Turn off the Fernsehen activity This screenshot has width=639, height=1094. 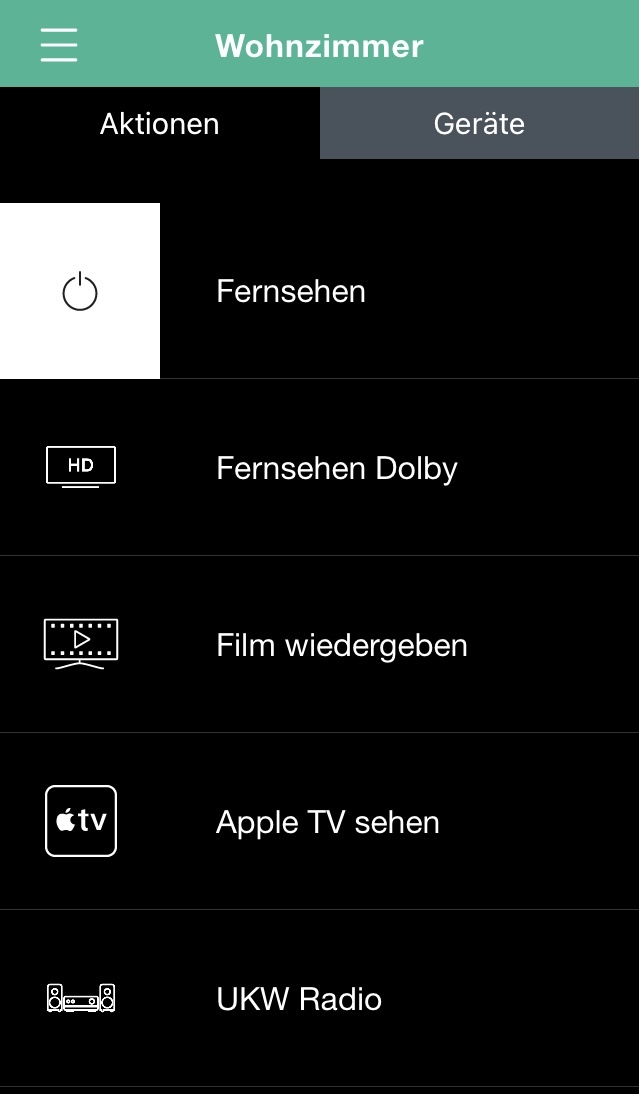(x=80, y=292)
